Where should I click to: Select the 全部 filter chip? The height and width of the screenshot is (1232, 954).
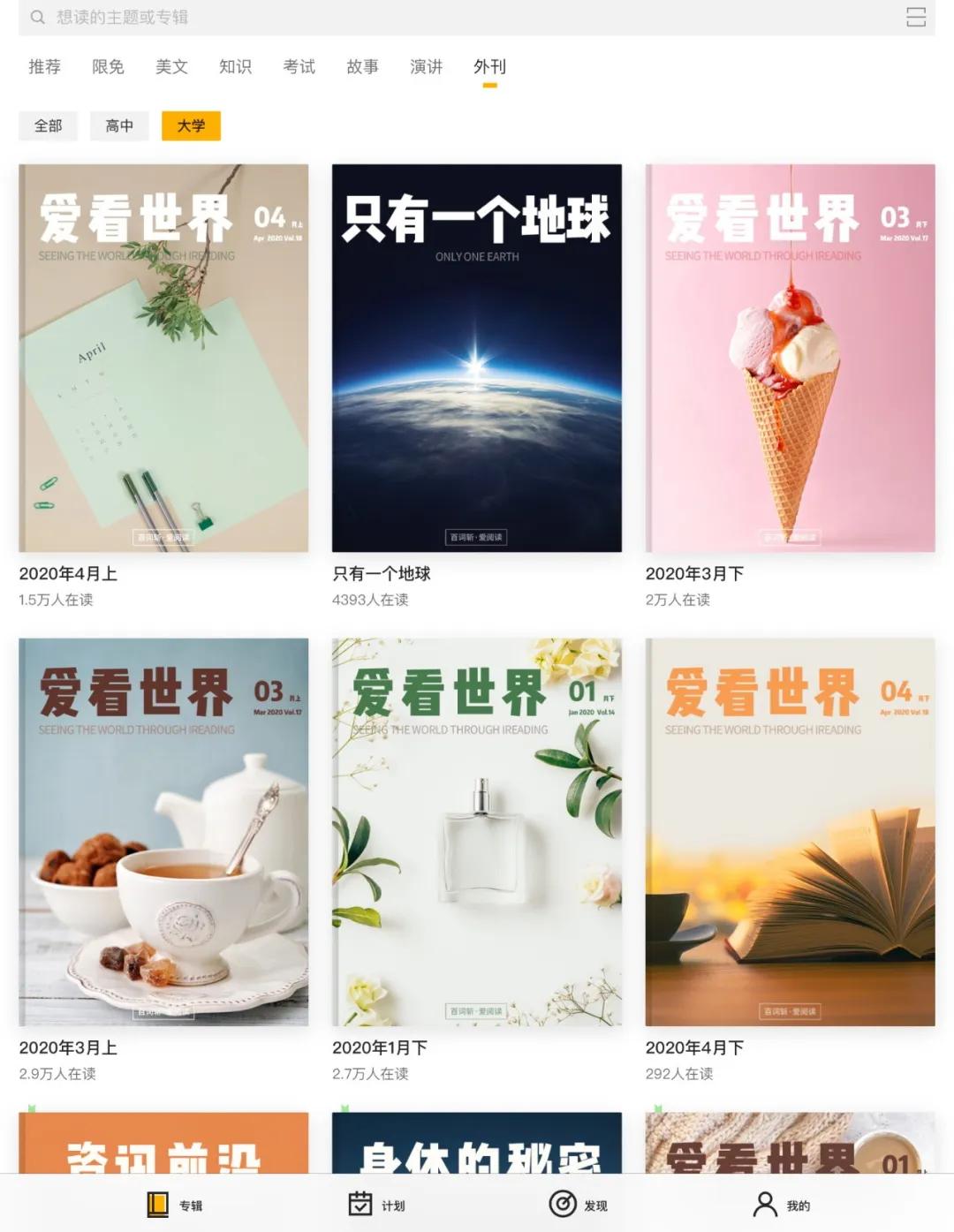tap(48, 126)
